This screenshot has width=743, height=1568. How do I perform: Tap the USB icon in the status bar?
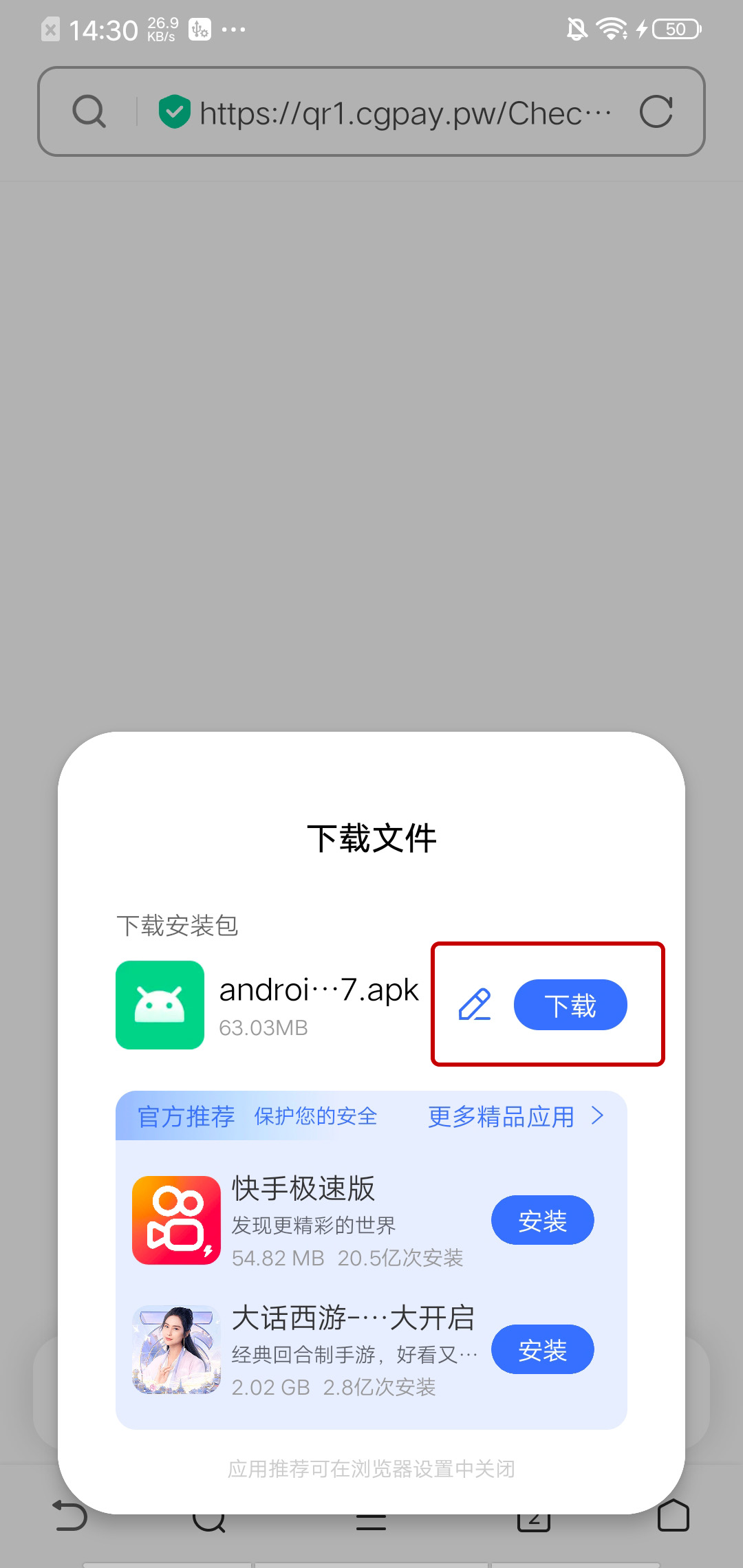[199, 29]
